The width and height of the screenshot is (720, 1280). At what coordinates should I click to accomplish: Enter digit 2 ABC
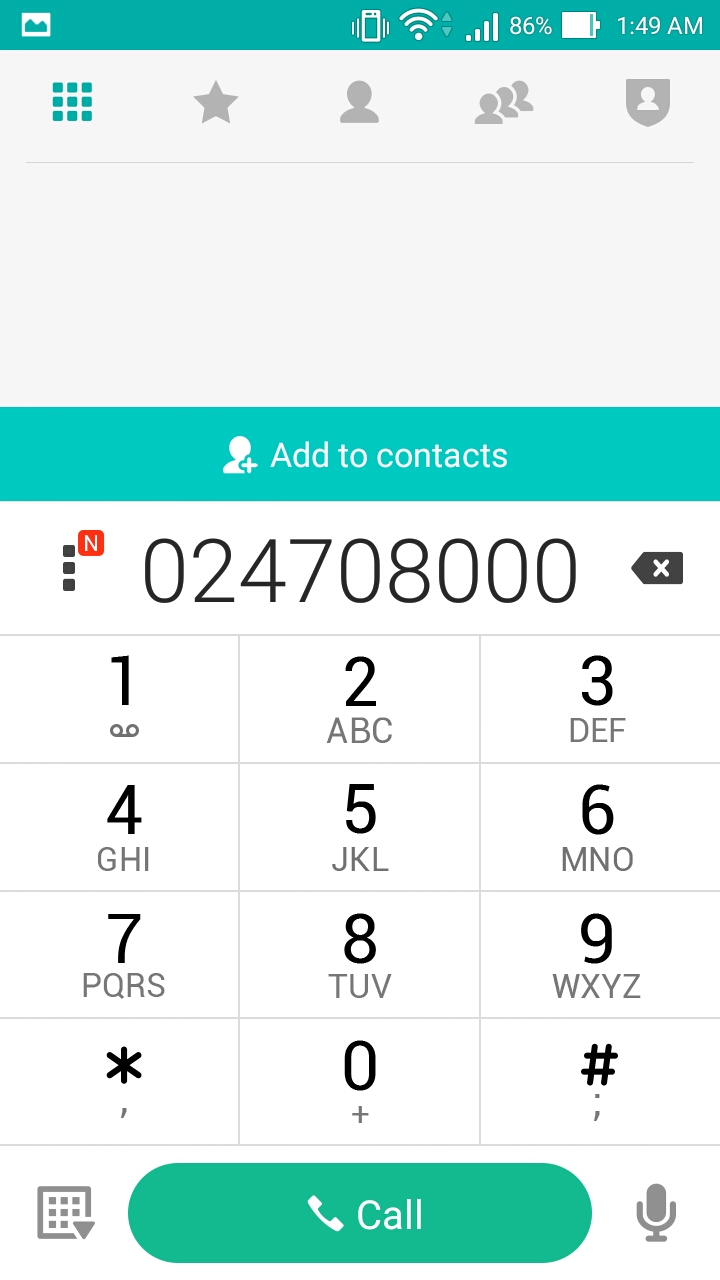360,698
